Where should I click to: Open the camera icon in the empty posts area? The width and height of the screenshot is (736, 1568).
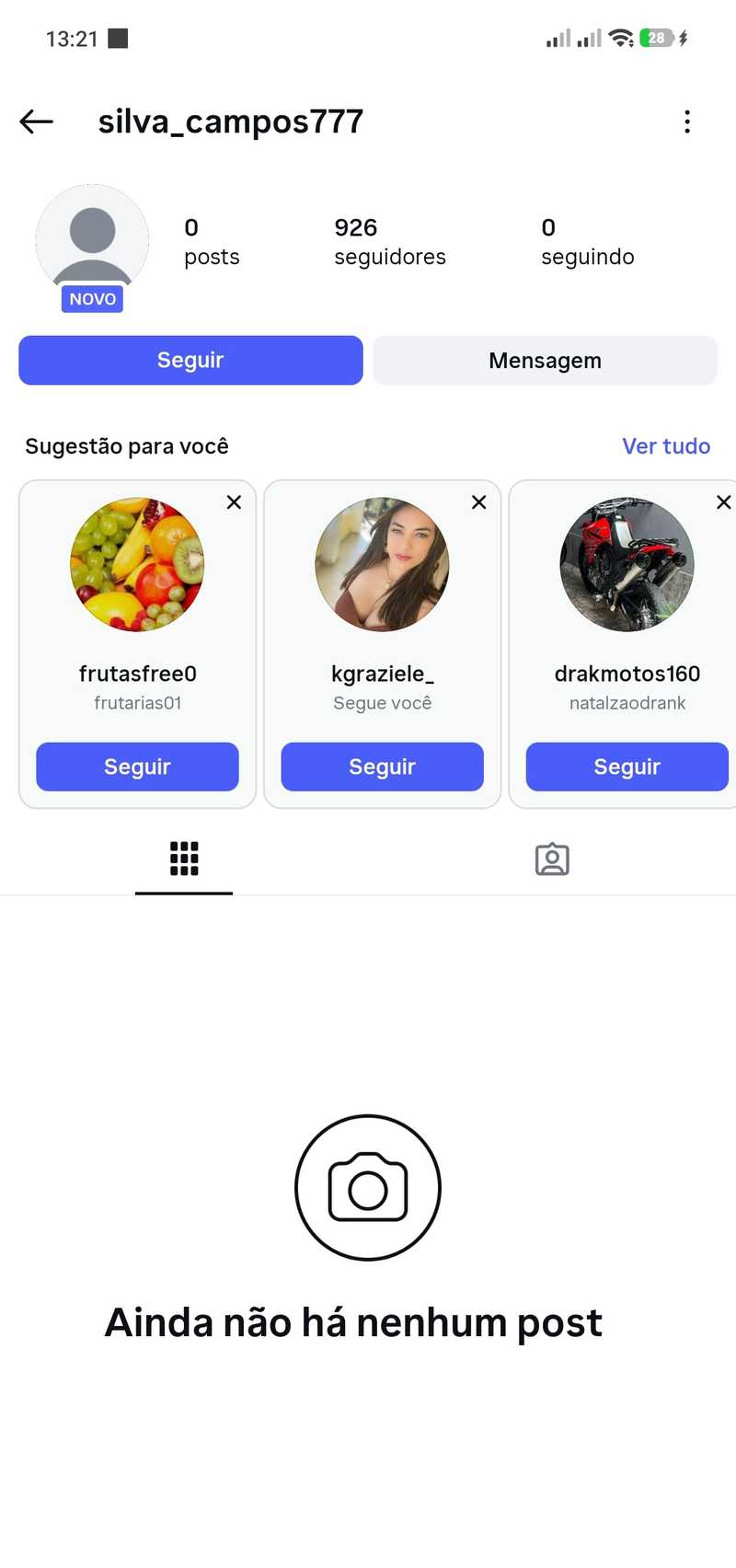[367, 1186]
